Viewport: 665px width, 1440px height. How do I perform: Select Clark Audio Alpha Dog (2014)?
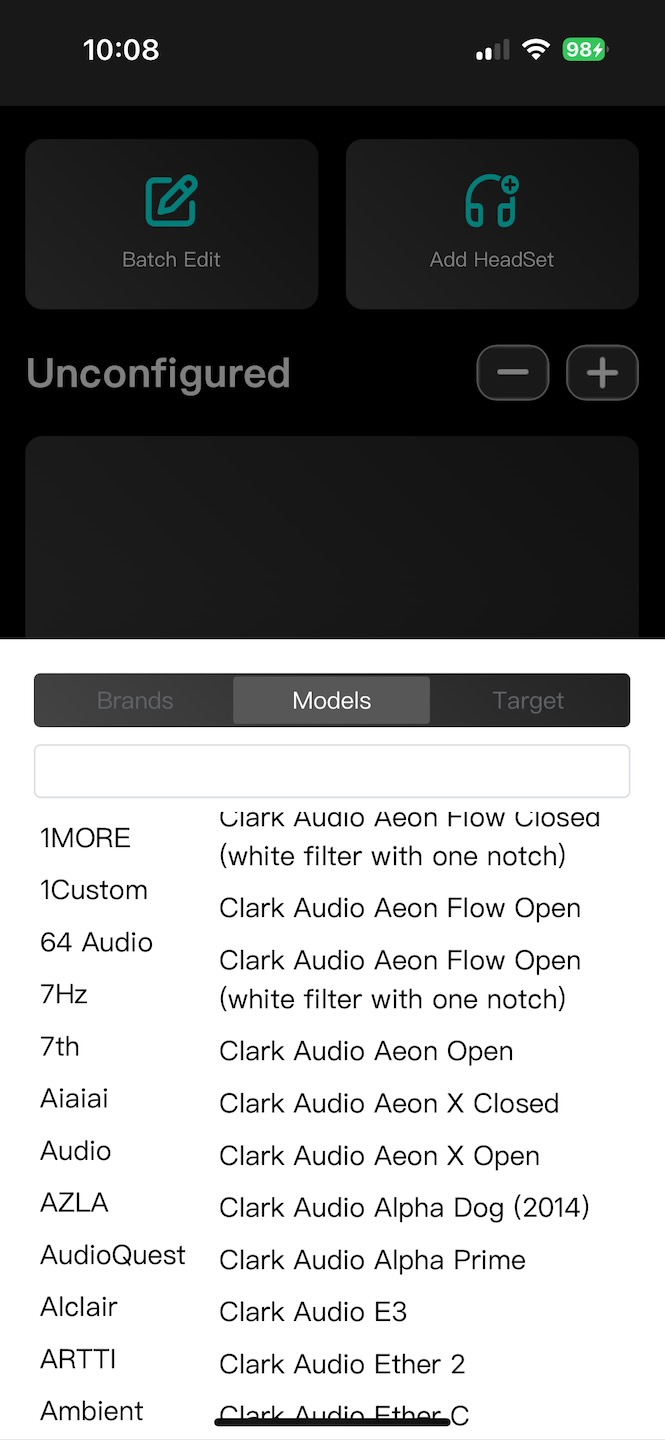click(404, 1208)
